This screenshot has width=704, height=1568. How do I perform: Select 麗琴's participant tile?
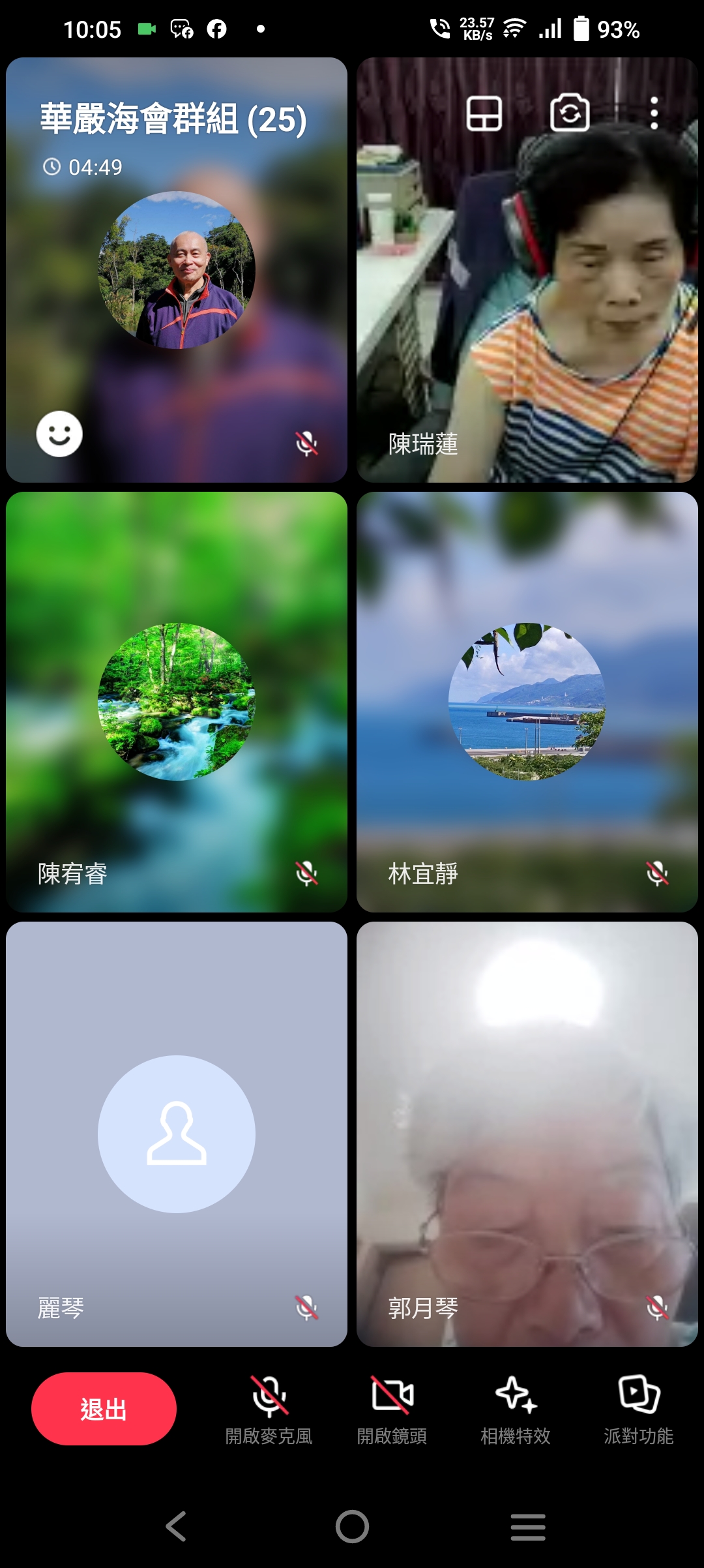pyautogui.click(x=176, y=1134)
